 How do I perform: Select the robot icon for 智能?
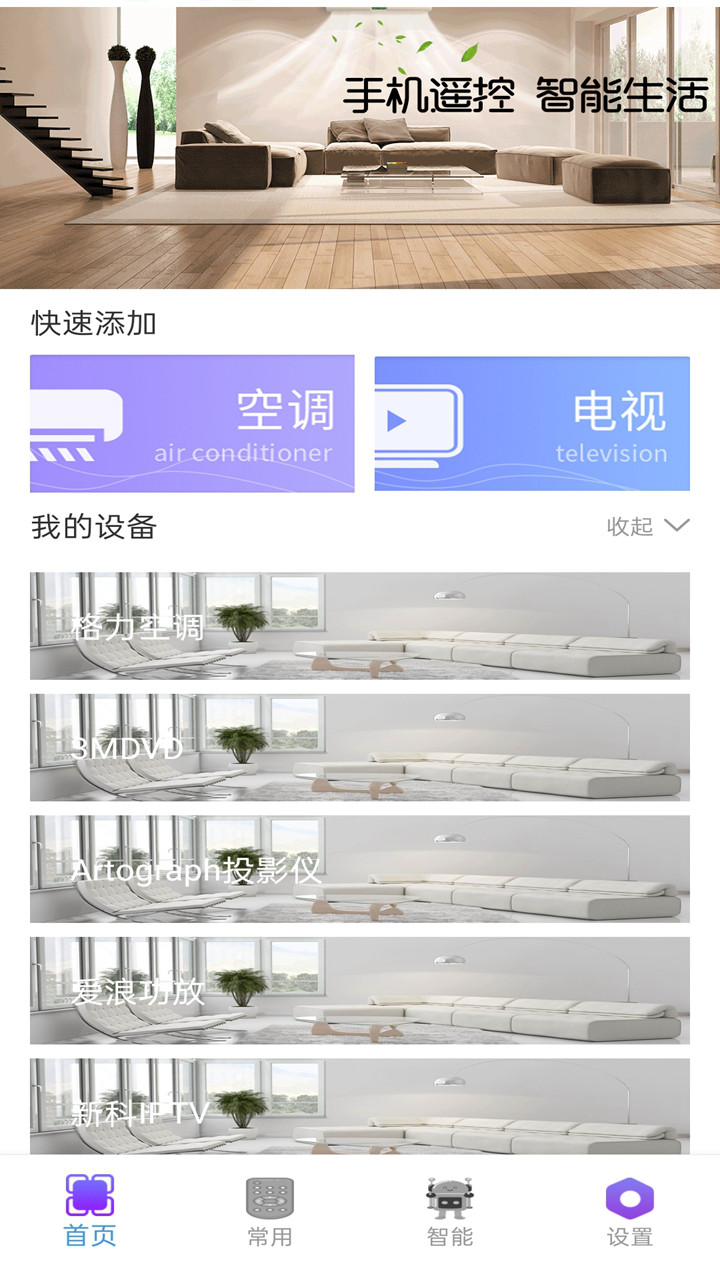448,1196
